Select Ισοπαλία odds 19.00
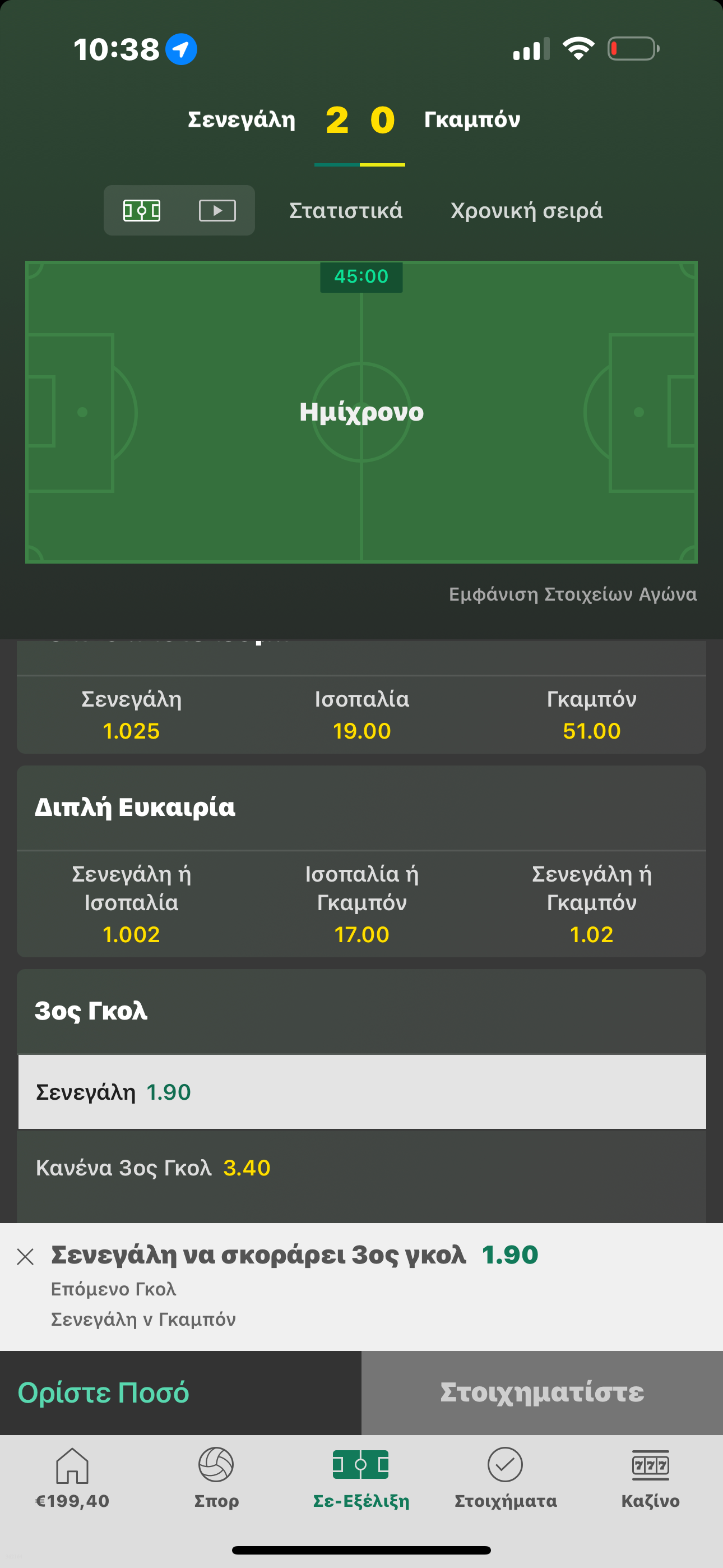Viewport: 723px width, 1568px height. [x=361, y=714]
